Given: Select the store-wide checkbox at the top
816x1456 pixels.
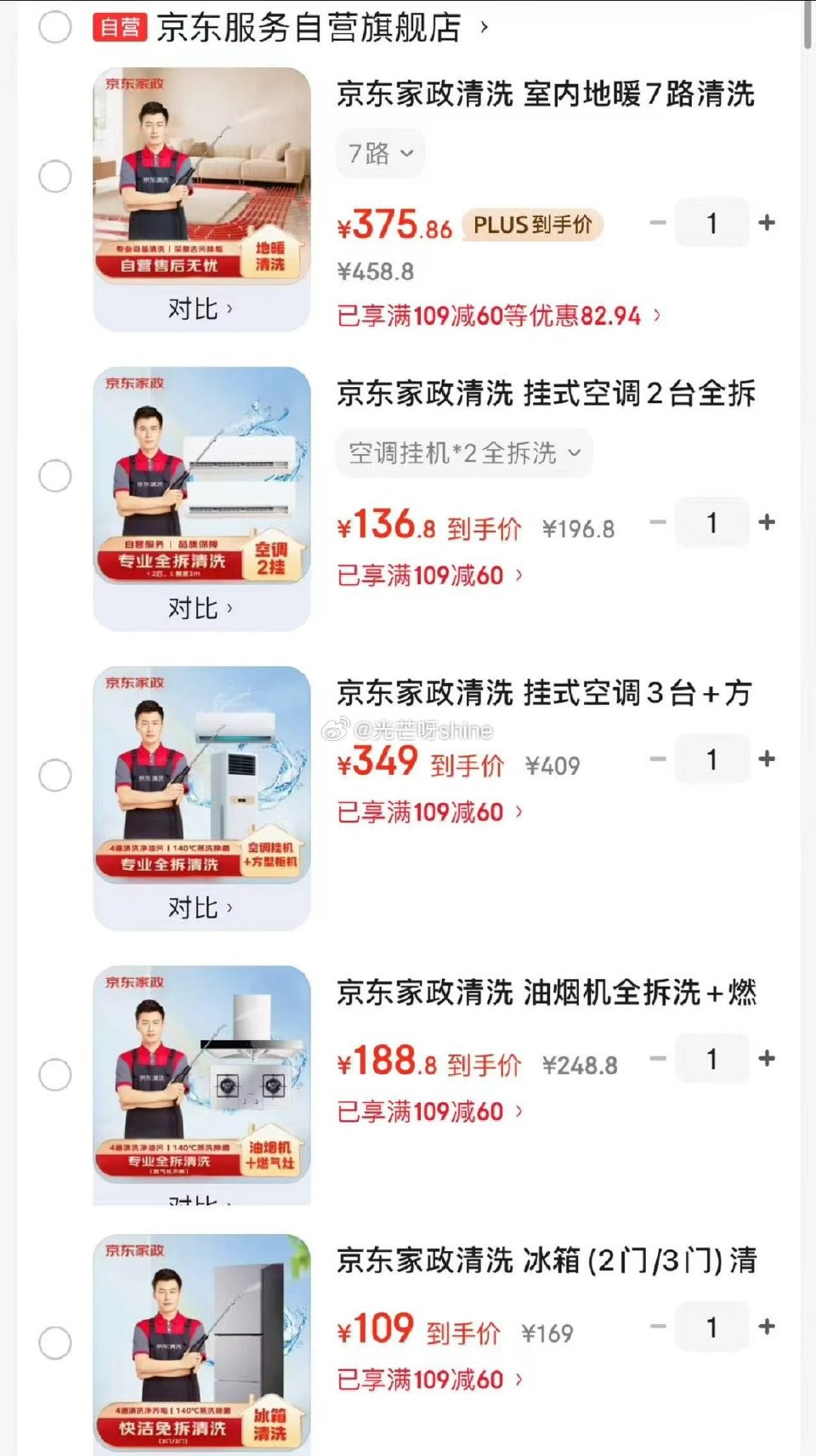Looking at the screenshot, I should pyautogui.click(x=55, y=27).
